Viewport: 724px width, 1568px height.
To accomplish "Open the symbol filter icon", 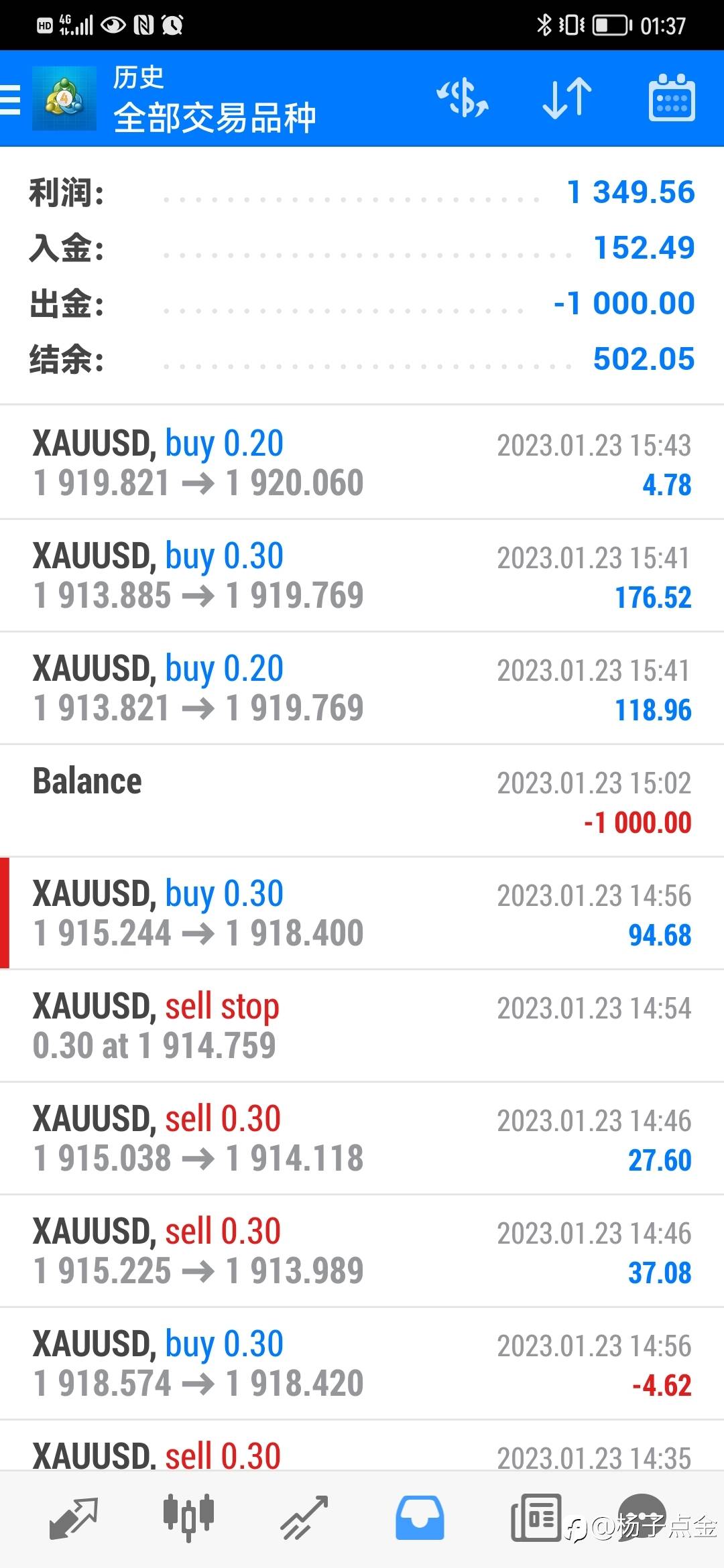I will point(463,98).
